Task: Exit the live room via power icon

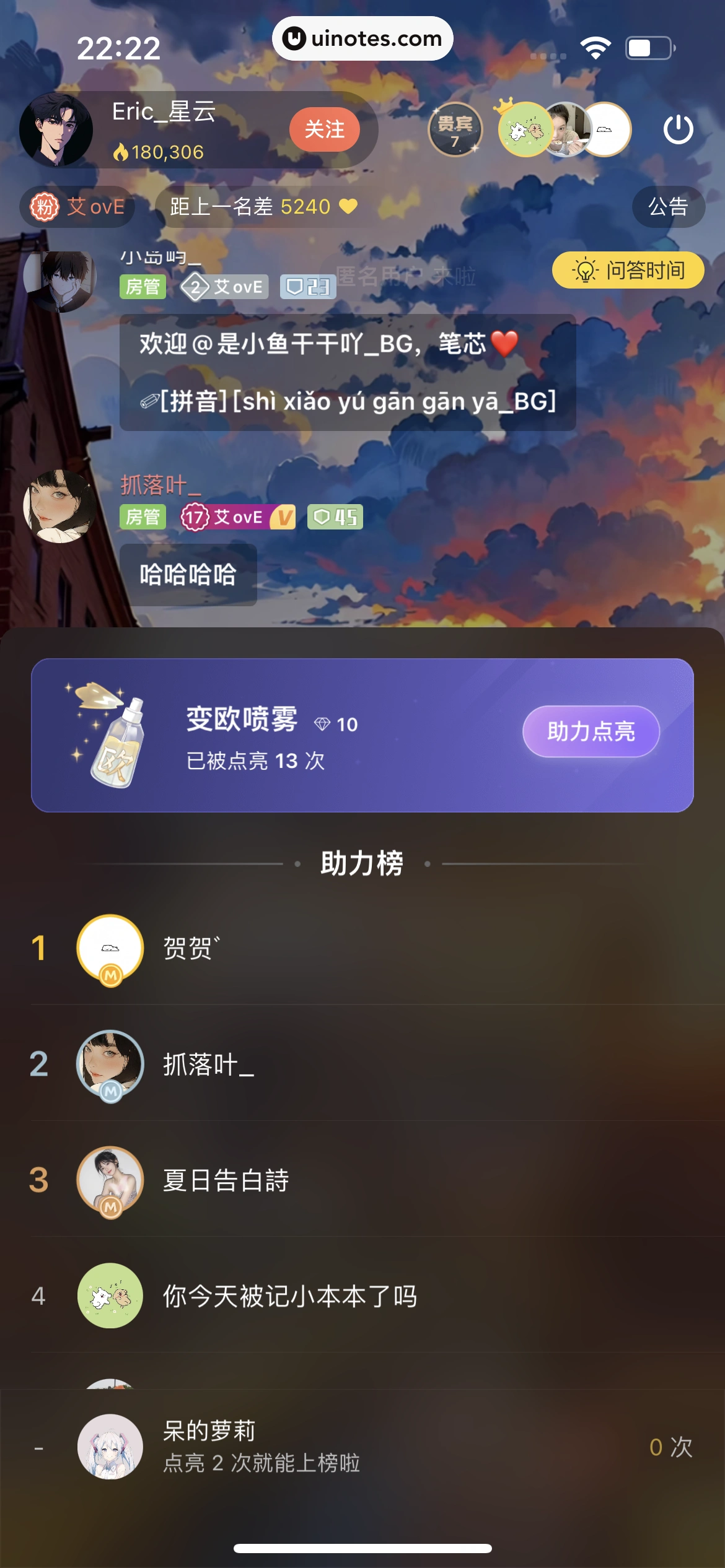Action: [x=678, y=129]
